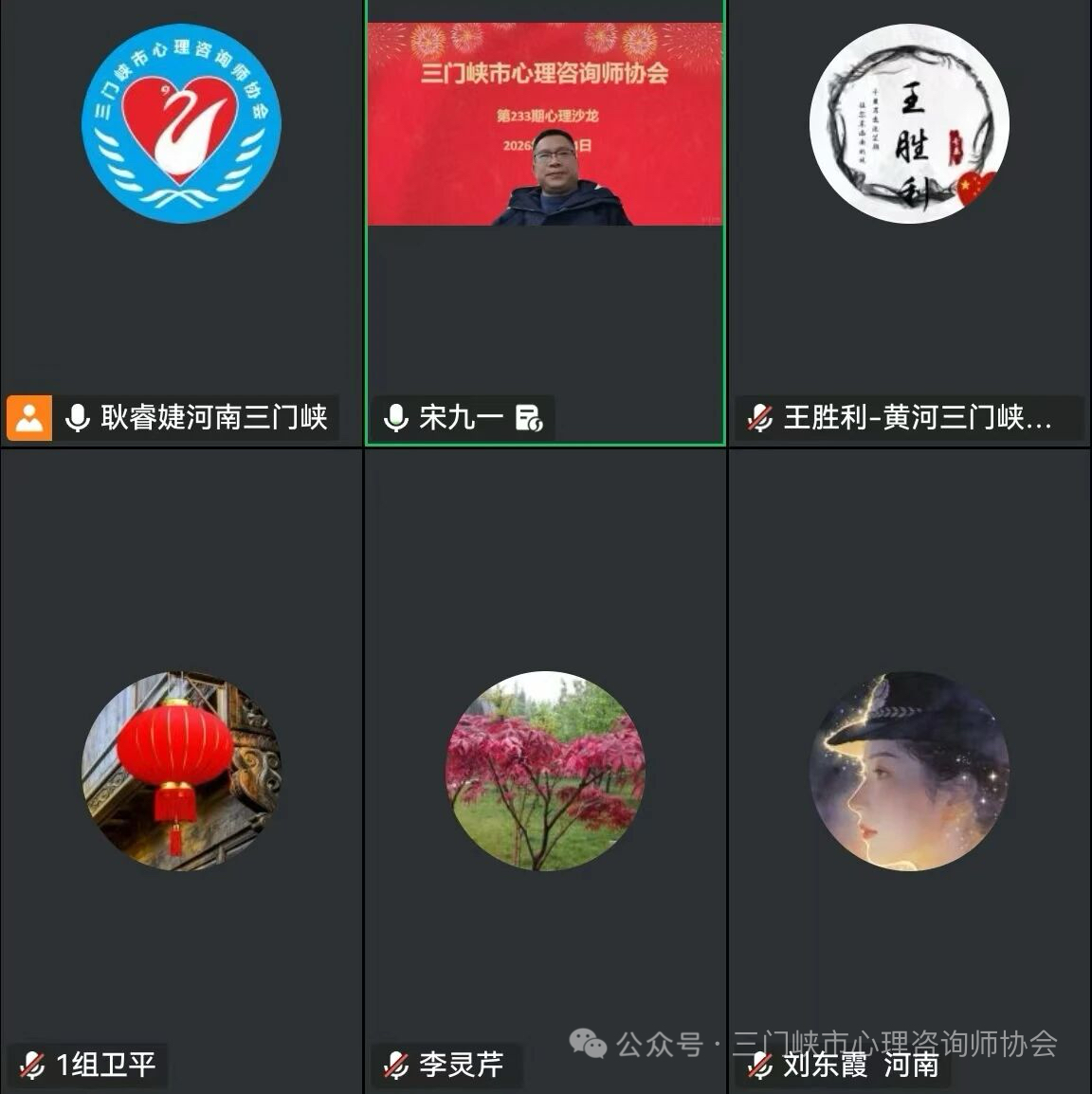This screenshot has height=1094, width=1092.
Task: Unmute 李灵芹's microphone
Action: (x=393, y=1065)
